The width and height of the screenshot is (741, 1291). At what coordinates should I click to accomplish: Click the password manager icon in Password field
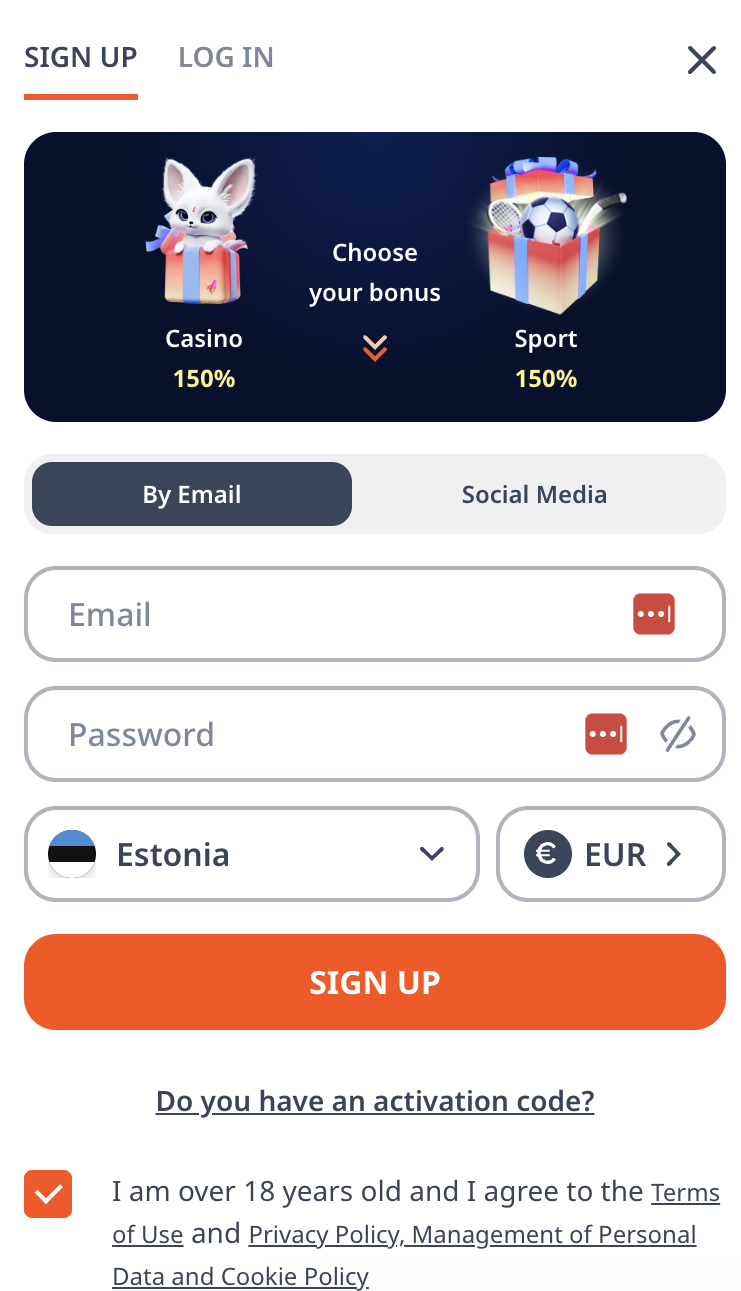click(x=606, y=733)
